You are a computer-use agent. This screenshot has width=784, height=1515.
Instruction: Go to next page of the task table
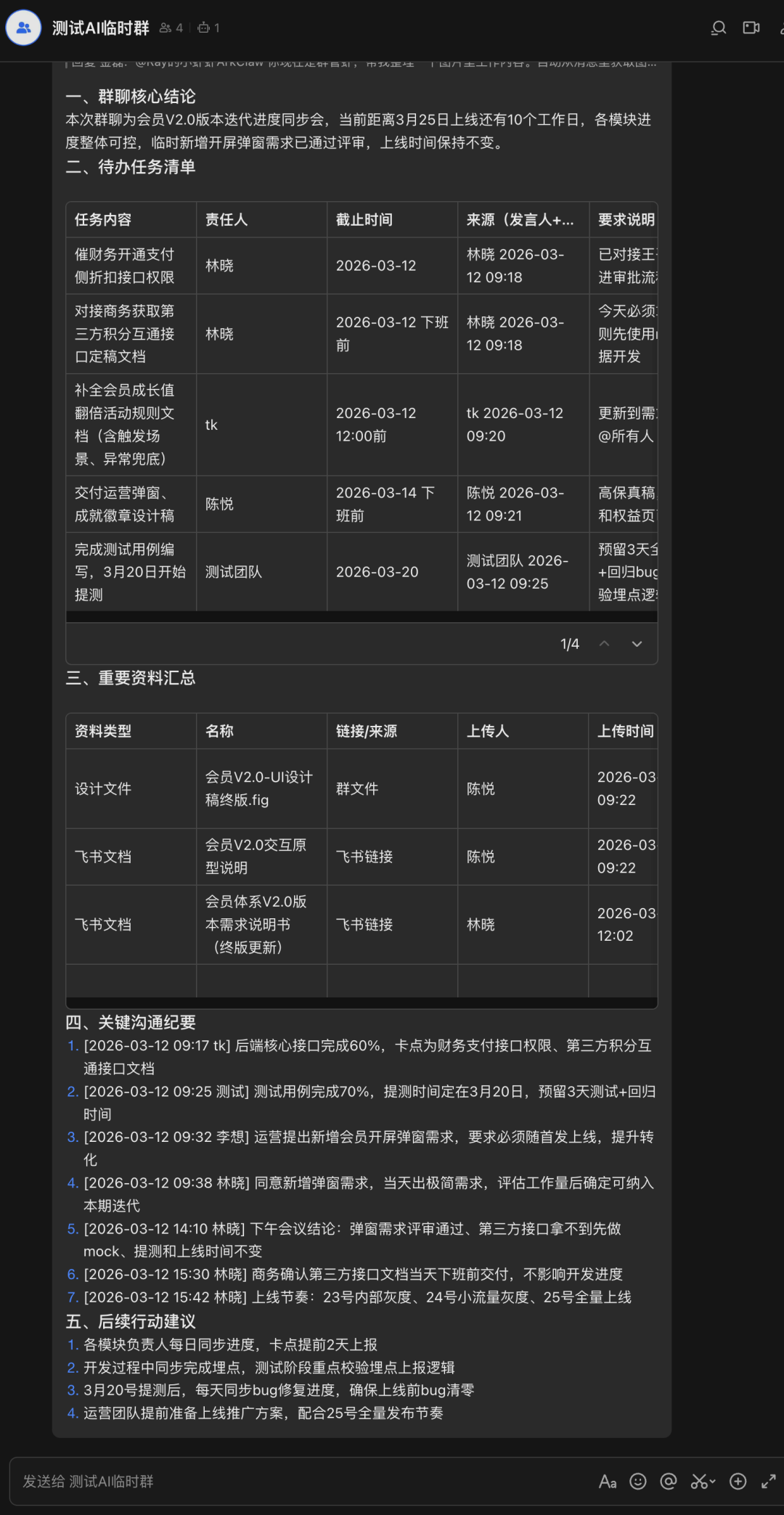click(x=637, y=644)
